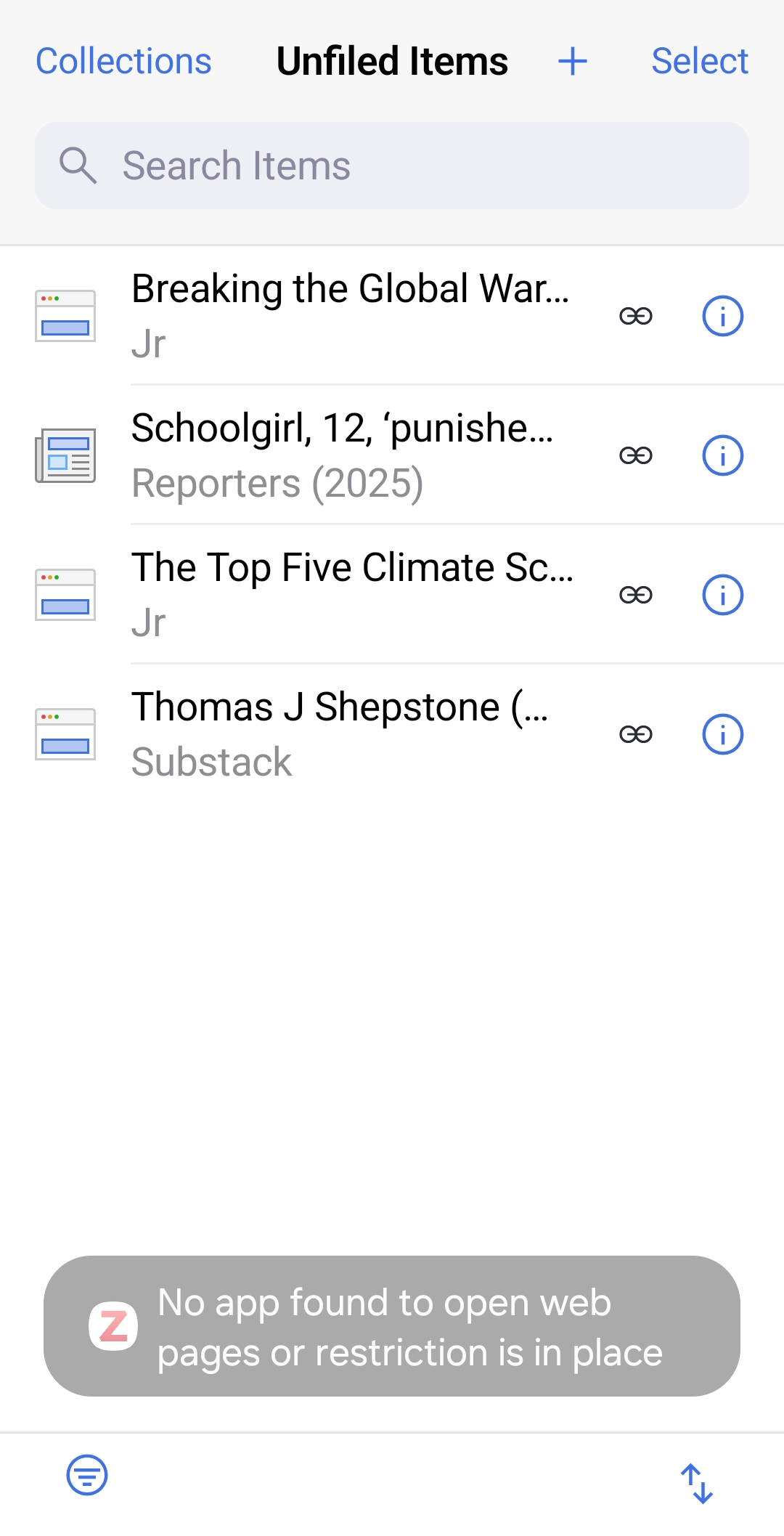Screen dimensions: 784x1536
Task: Show details for The Top Five Climate item
Action: (722, 595)
